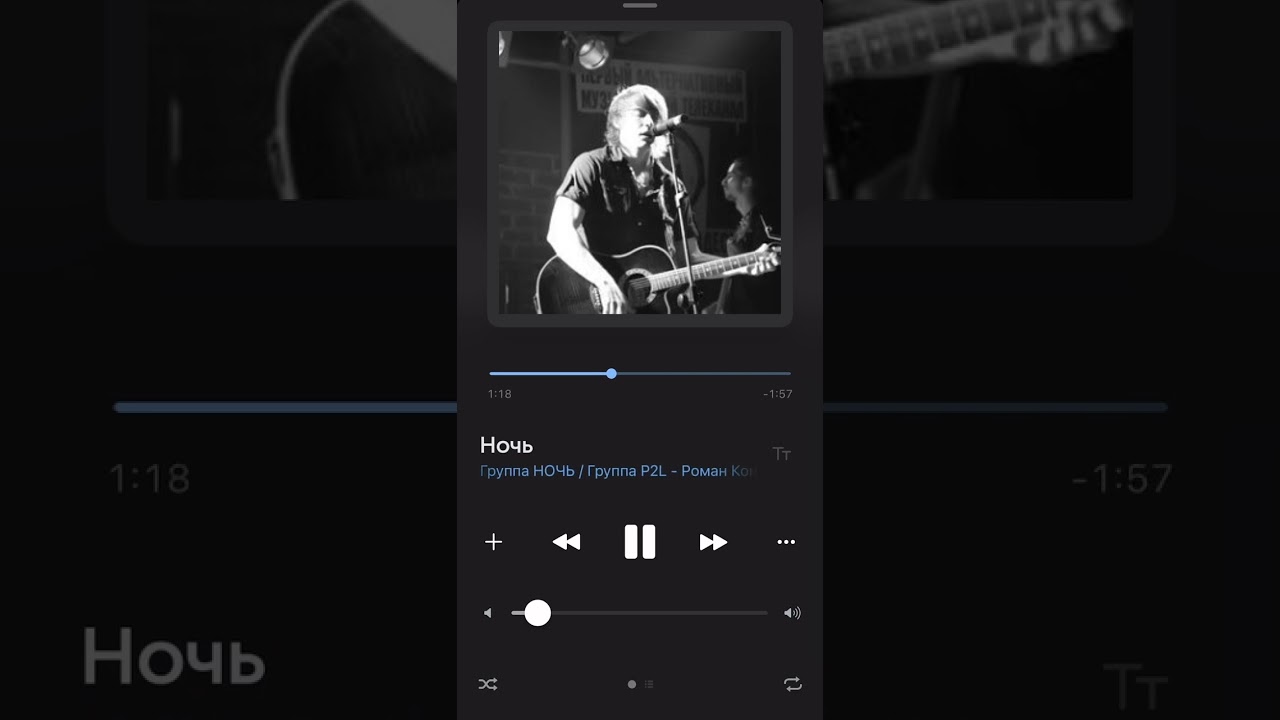Skip to the next track
Screen dimensions: 1280x720
point(713,542)
